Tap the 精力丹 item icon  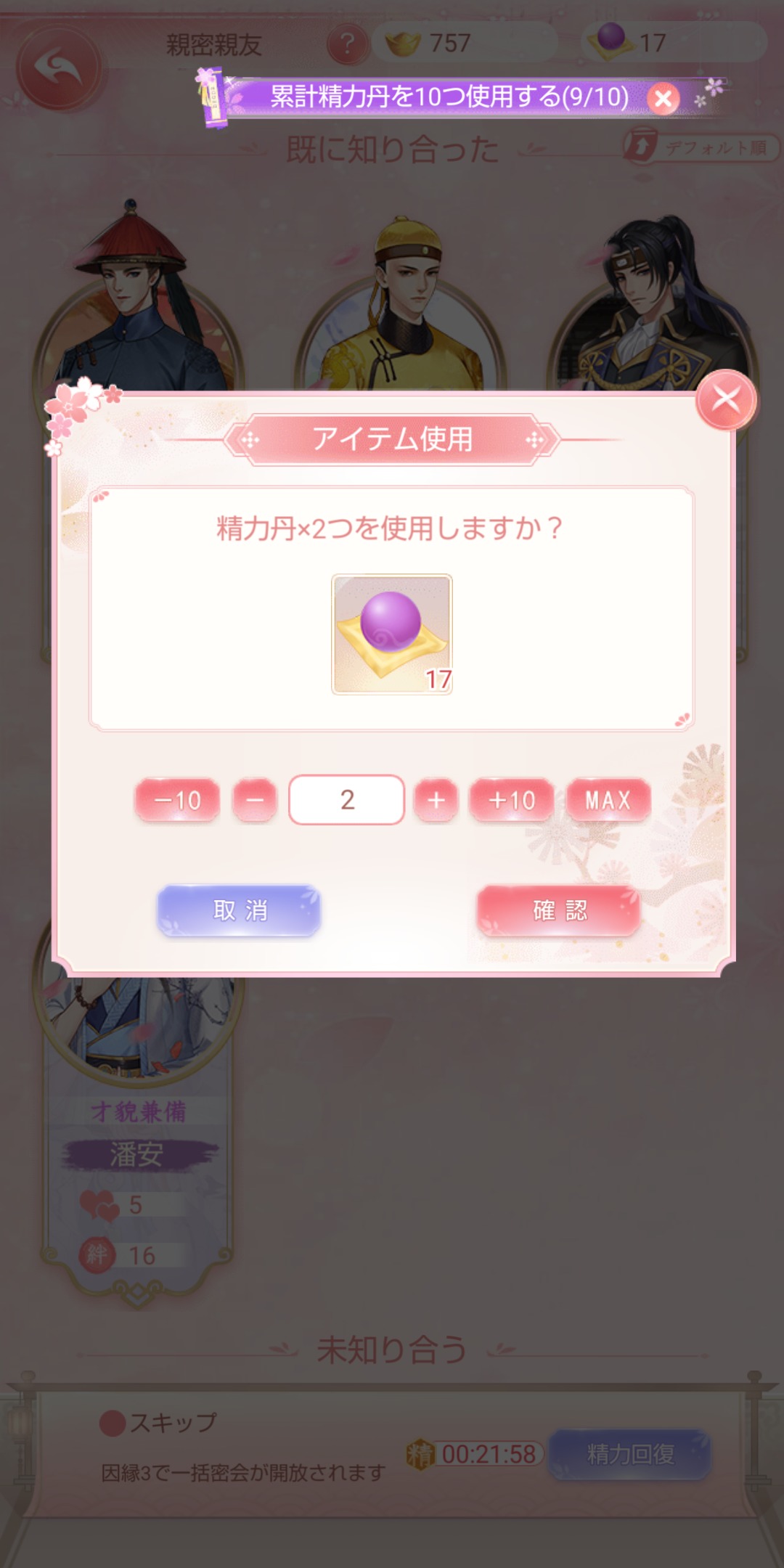(392, 634)
